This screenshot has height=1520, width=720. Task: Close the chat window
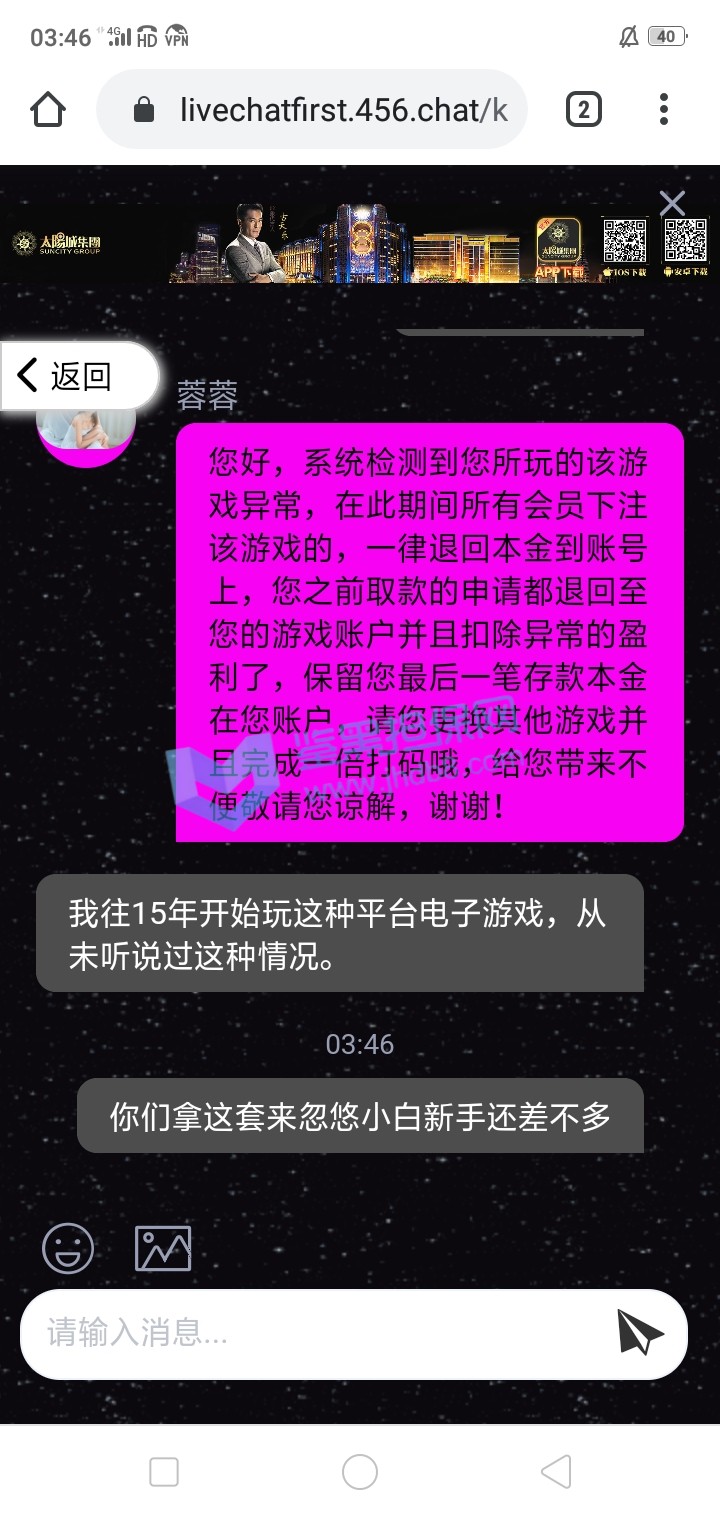(x=672, y=204)
